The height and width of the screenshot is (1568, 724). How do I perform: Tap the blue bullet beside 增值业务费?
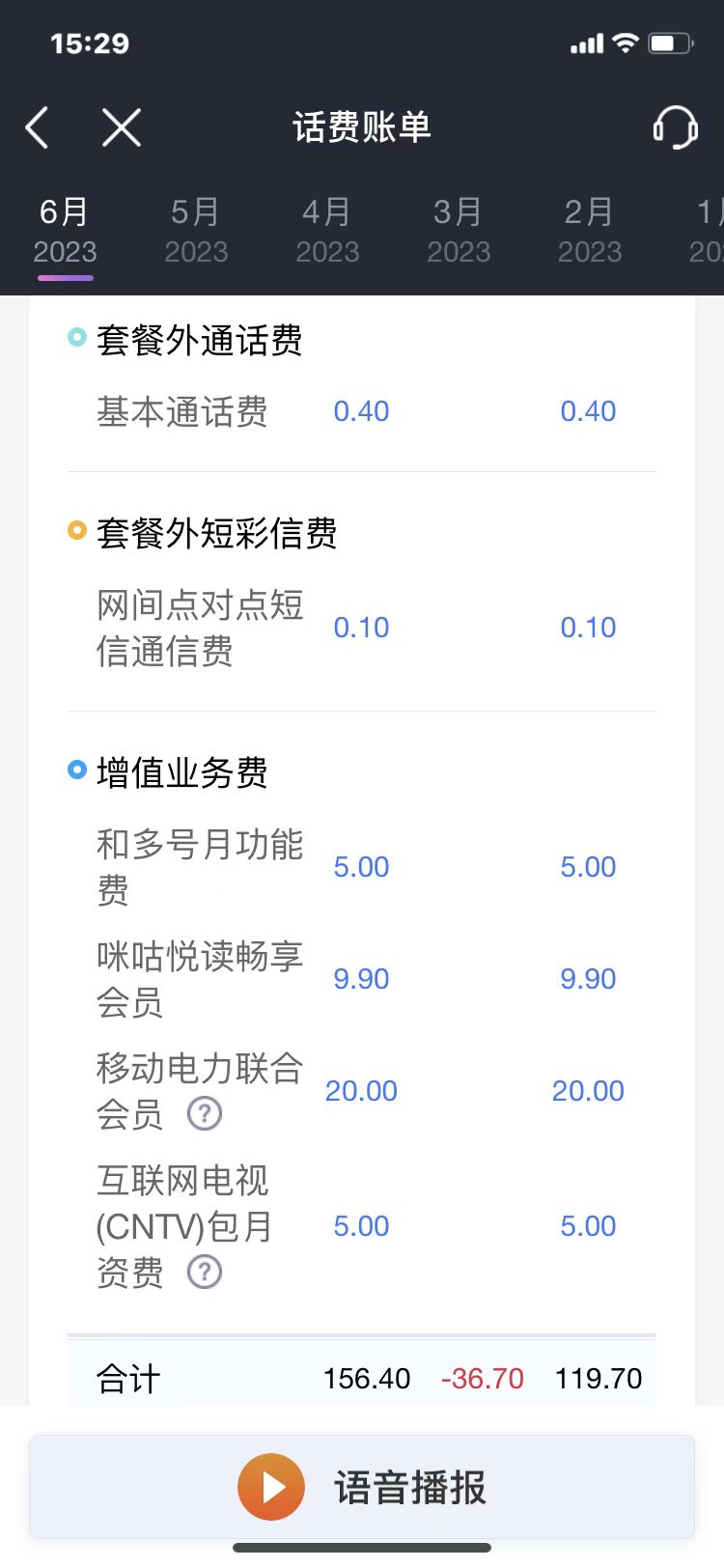click(76, 770)
